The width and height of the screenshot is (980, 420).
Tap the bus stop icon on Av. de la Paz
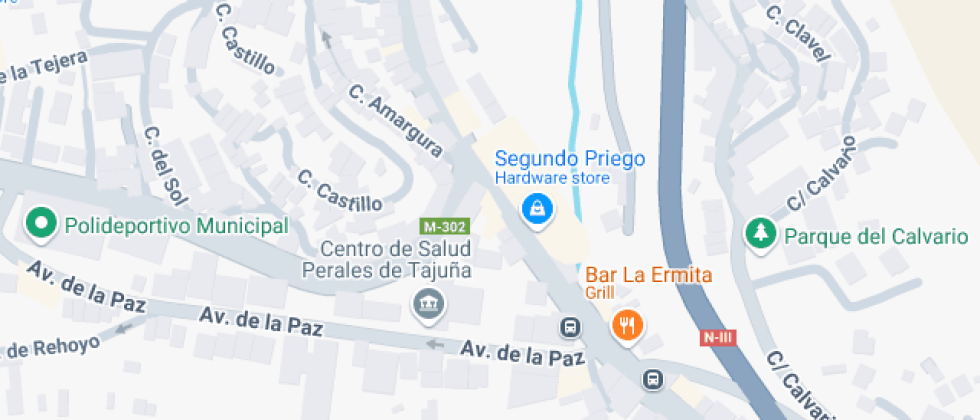pos(570,327)
